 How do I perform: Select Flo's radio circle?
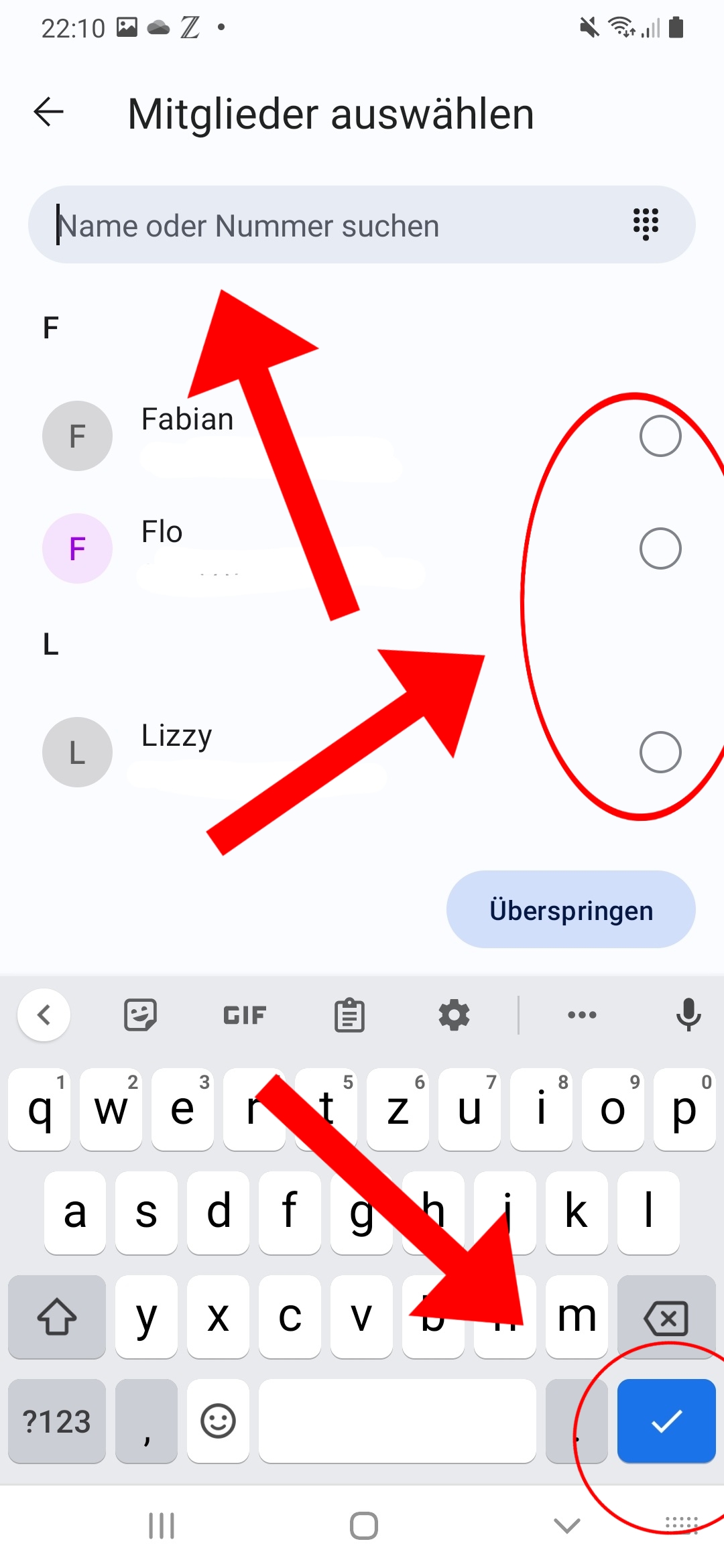point(660,549)
